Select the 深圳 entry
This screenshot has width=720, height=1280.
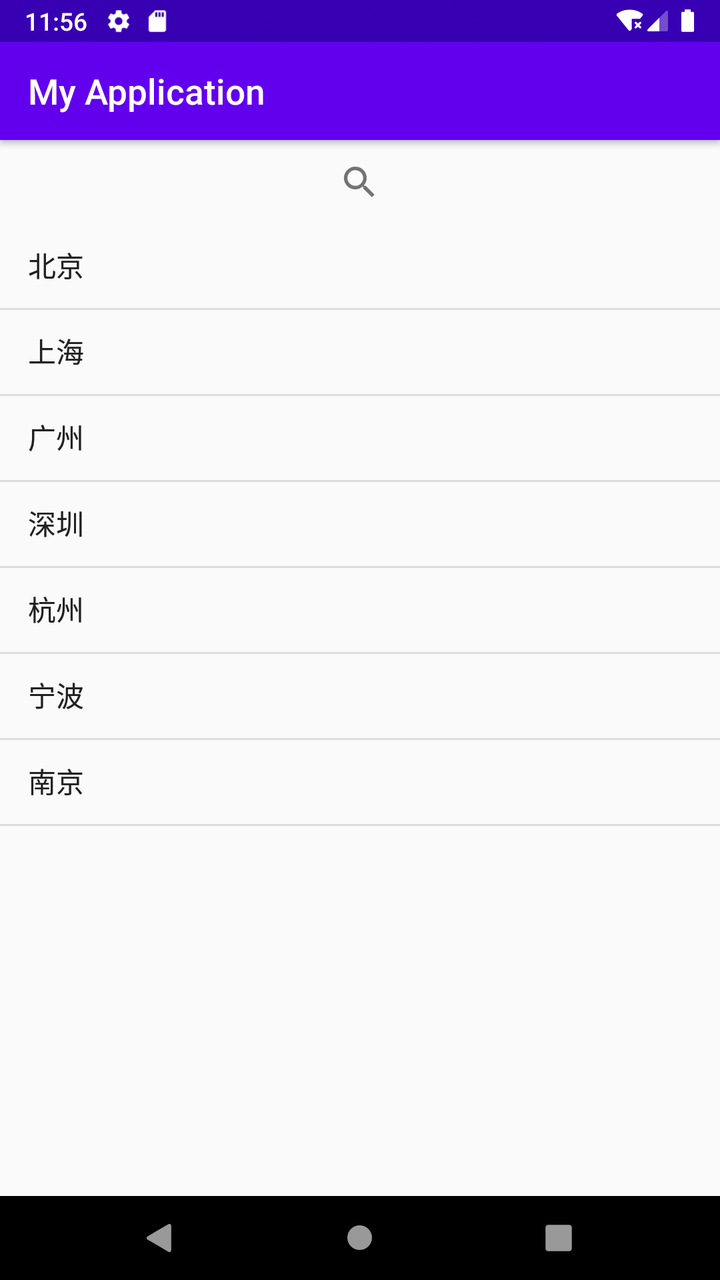click(360, 524)
